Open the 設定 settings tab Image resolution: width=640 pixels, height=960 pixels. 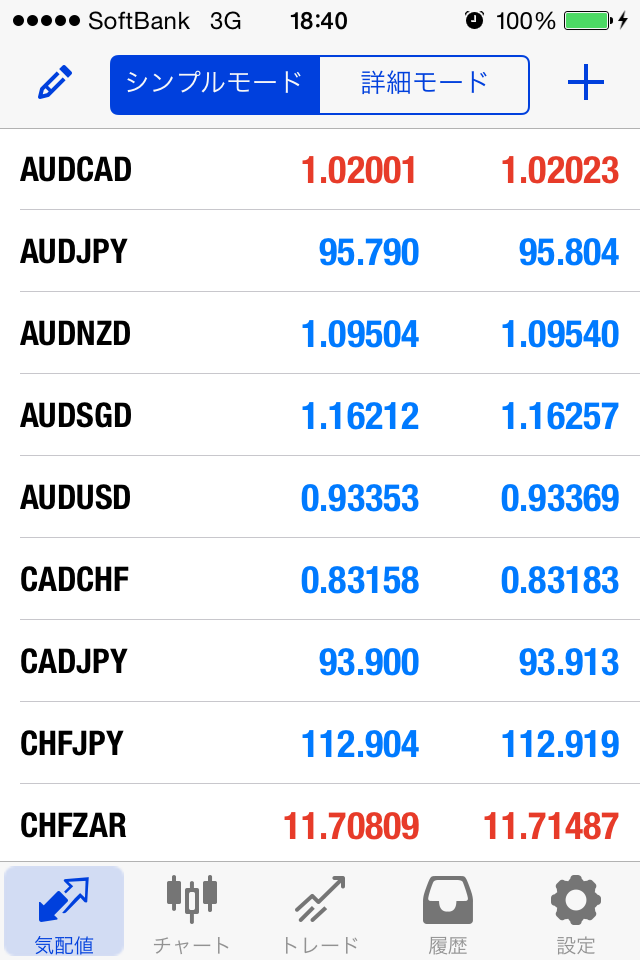pos(576,912)
